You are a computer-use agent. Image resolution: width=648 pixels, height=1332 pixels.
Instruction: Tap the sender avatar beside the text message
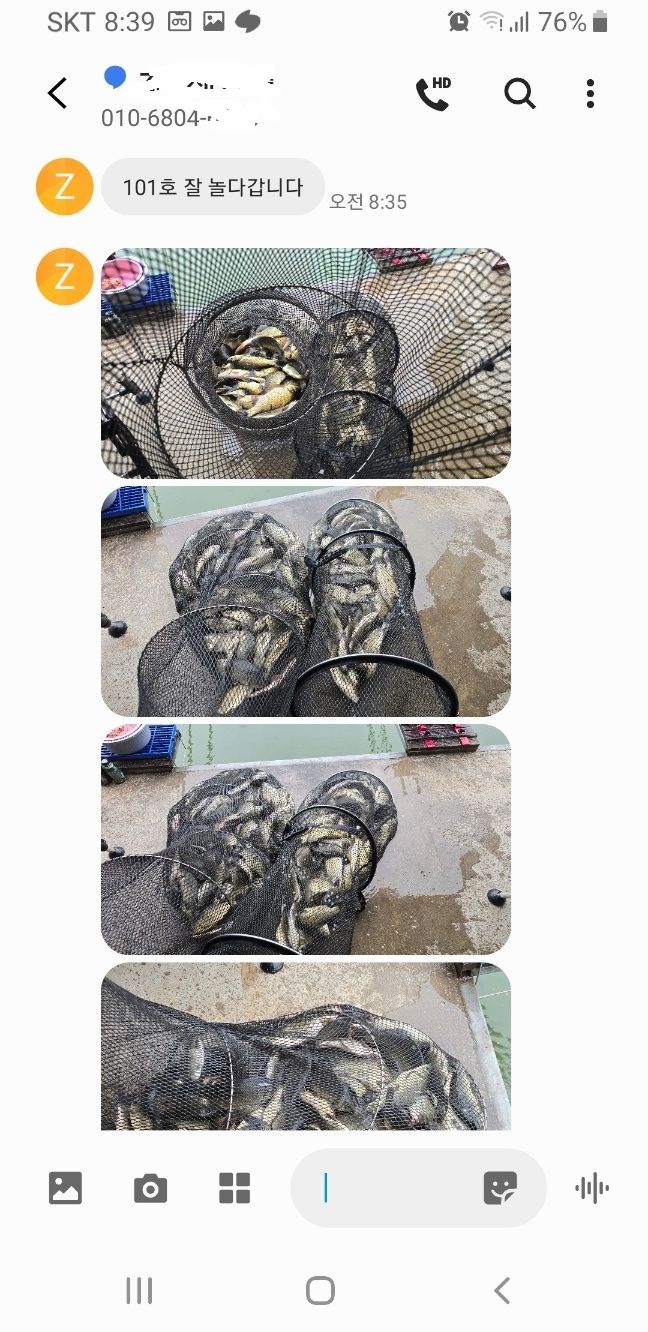64,187
